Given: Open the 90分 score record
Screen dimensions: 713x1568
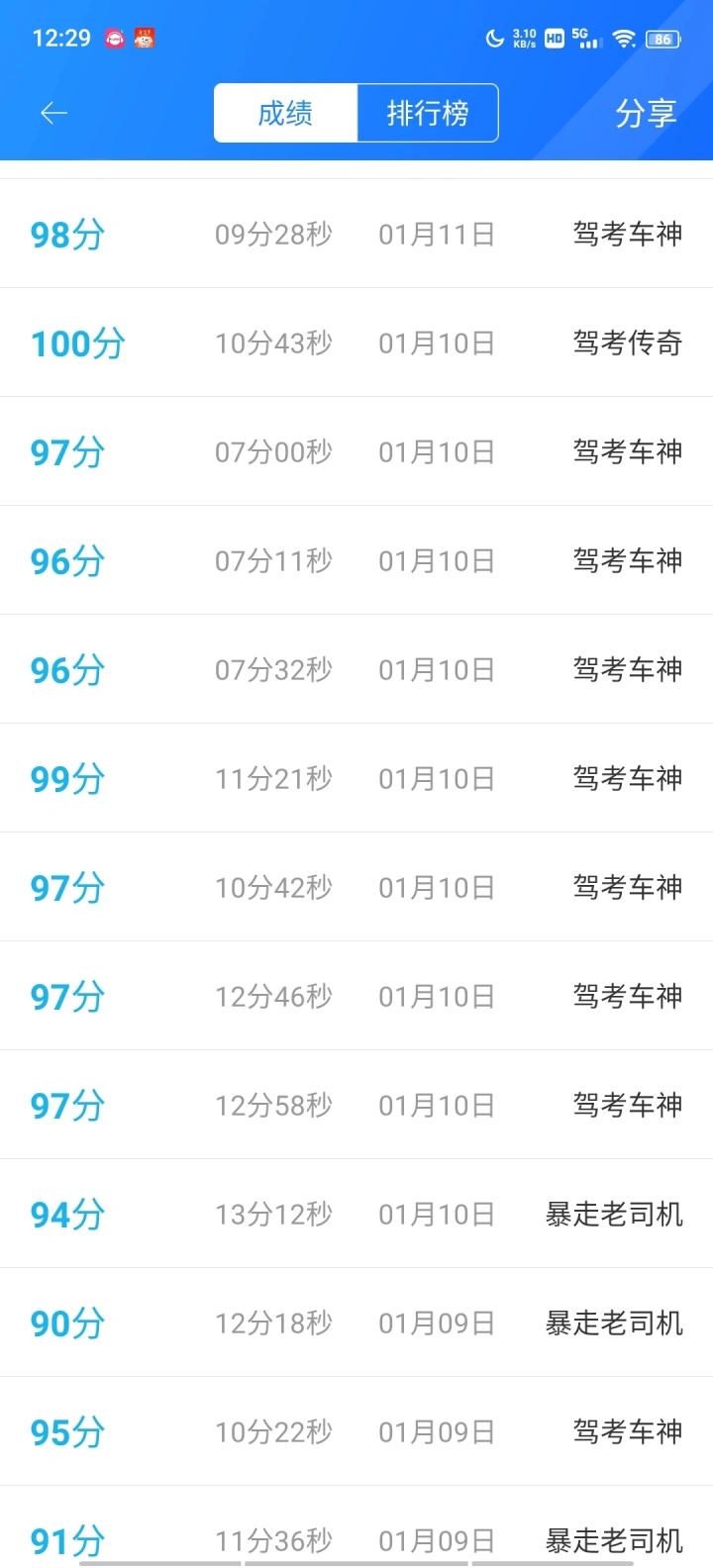Looking at the screenshot, I should [356, 1323].
